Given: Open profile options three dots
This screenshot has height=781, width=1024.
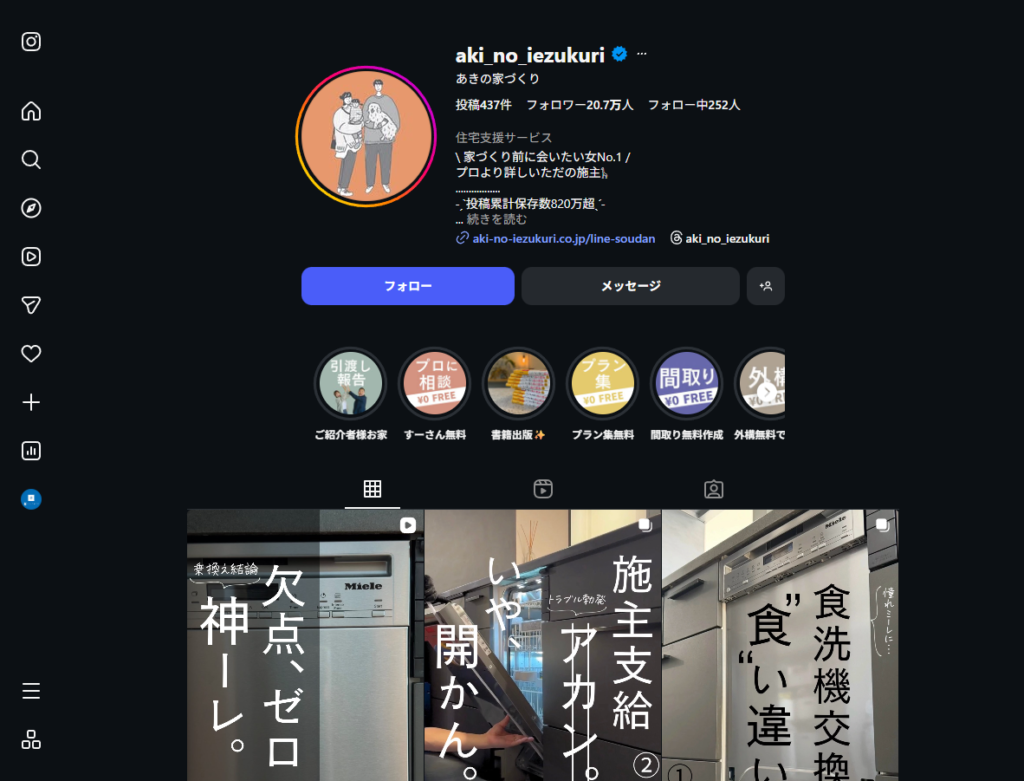Looking at the screenshot, I should [x=642, y=54].
